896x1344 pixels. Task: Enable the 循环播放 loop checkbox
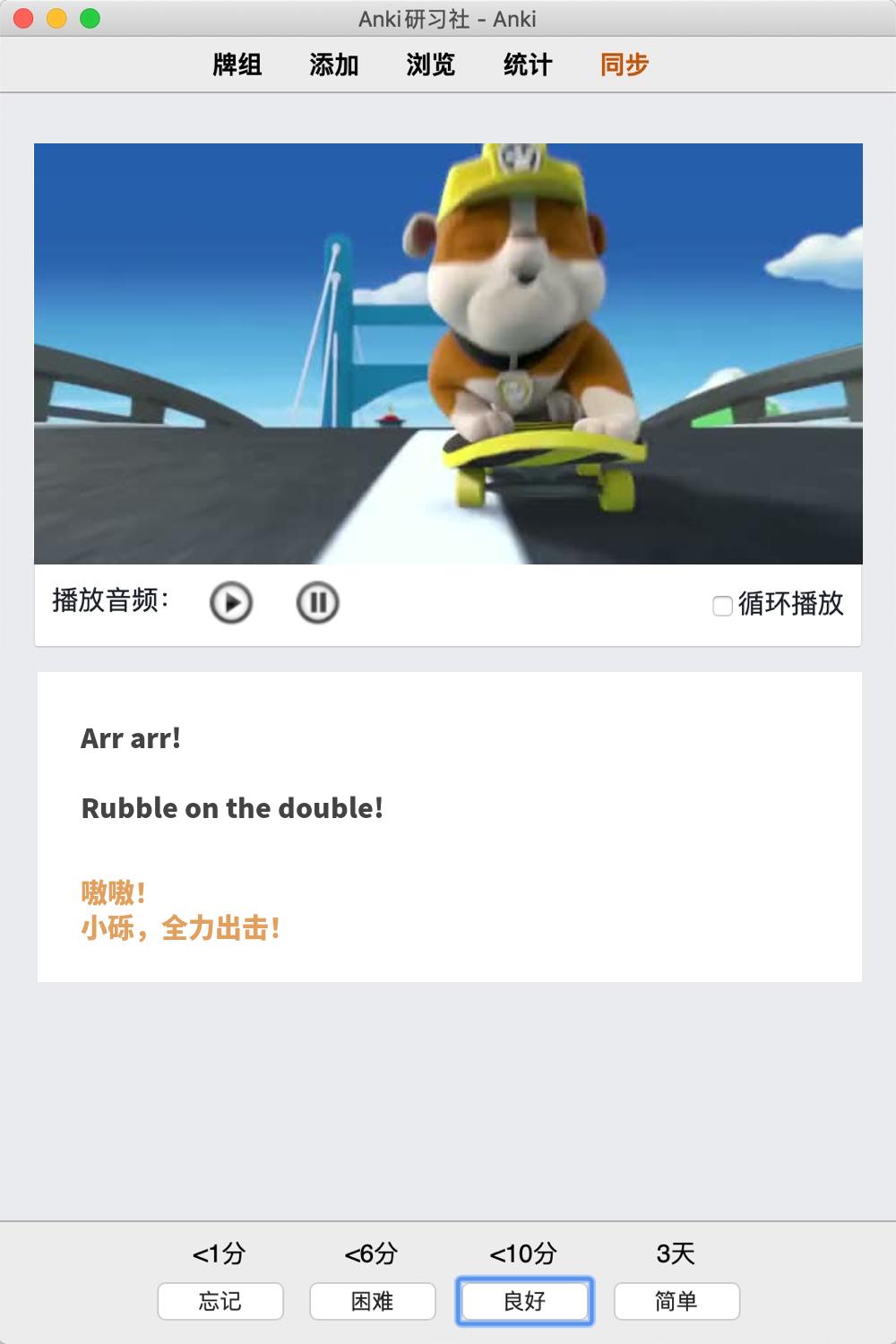[x=722, y=606]
